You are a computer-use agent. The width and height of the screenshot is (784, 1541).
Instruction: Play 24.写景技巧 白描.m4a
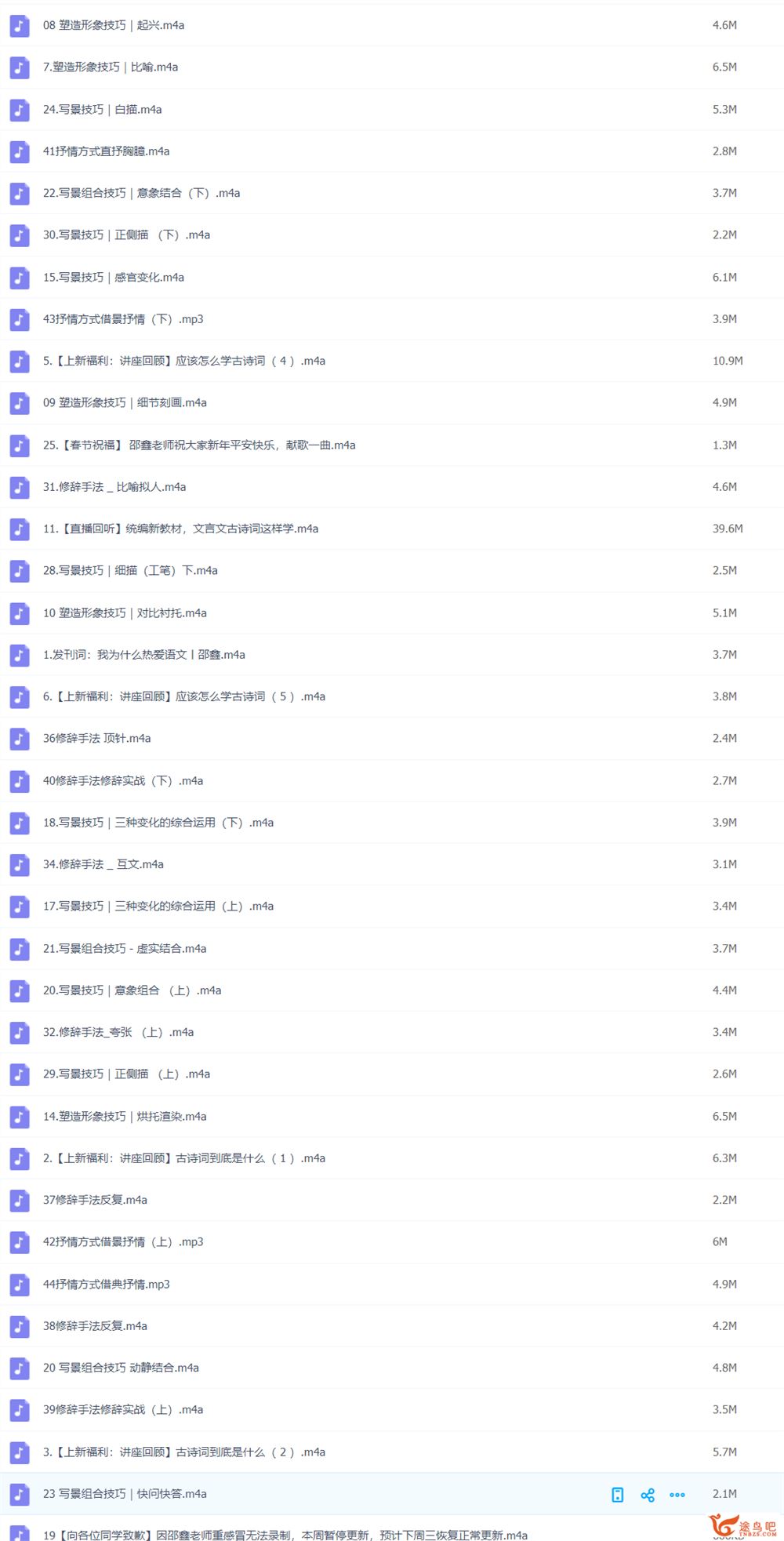click(103, 110)
